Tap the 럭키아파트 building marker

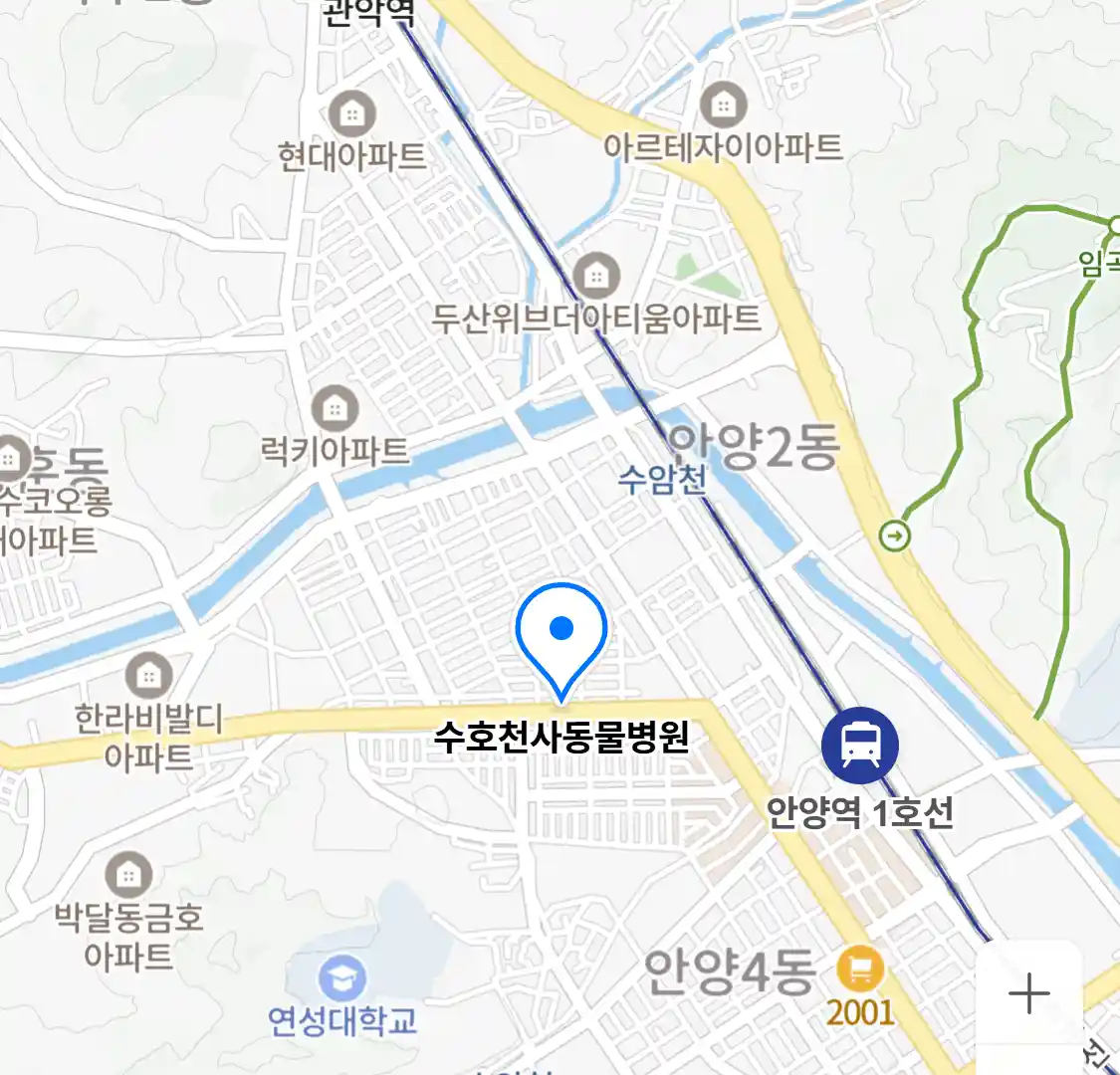(335, 409)
